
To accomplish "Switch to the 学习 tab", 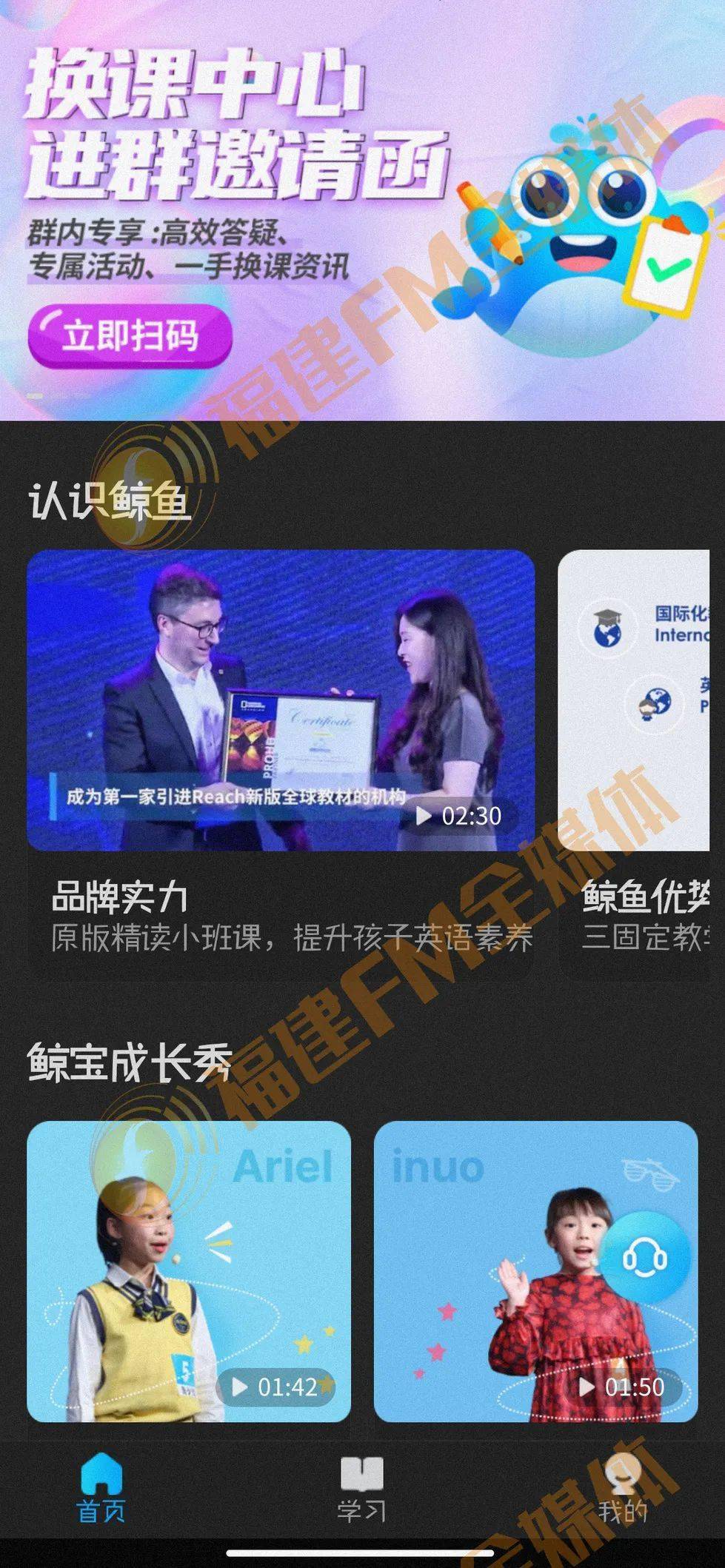I will click(361, 1490).
